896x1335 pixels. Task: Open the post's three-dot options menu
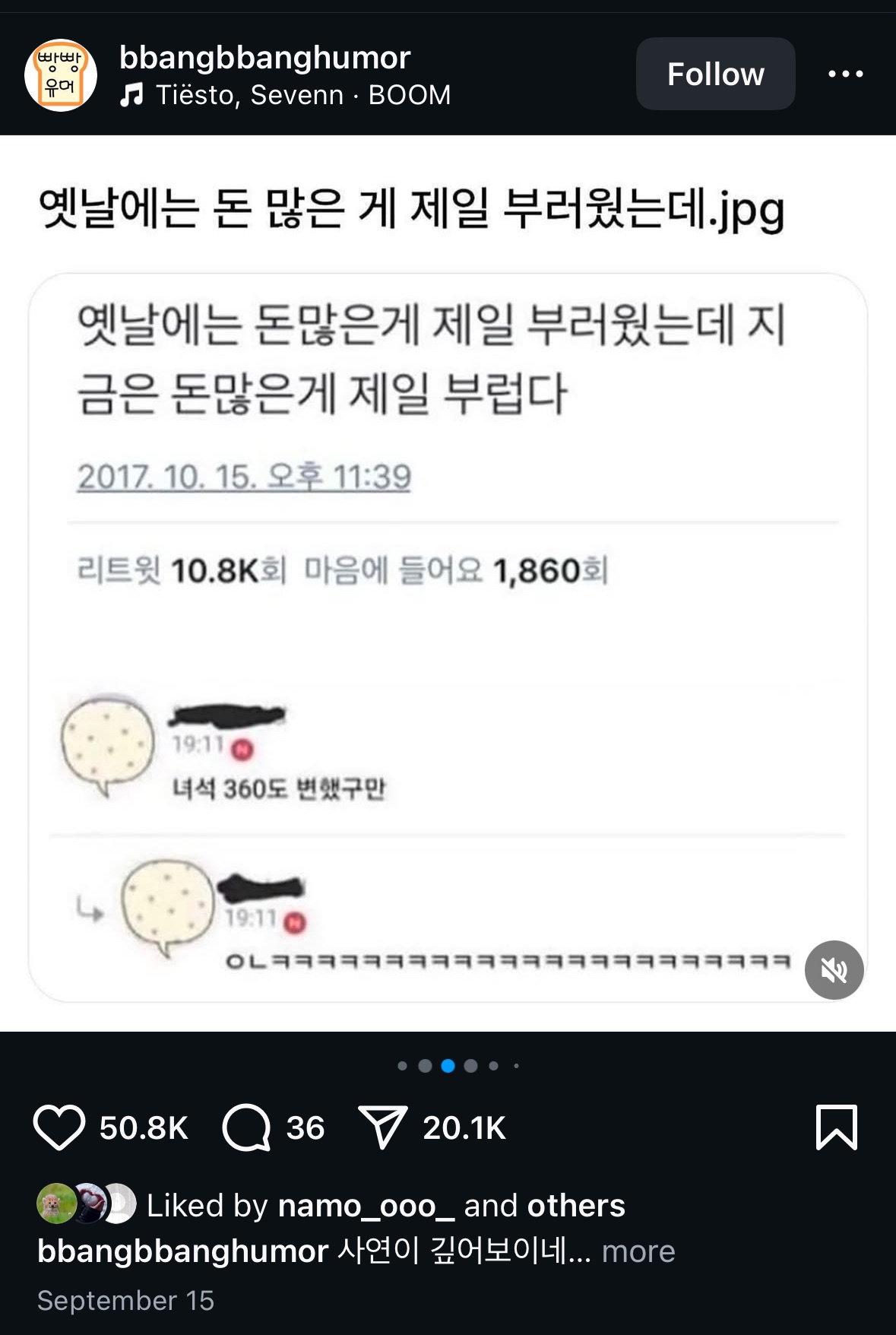(845, 74)
